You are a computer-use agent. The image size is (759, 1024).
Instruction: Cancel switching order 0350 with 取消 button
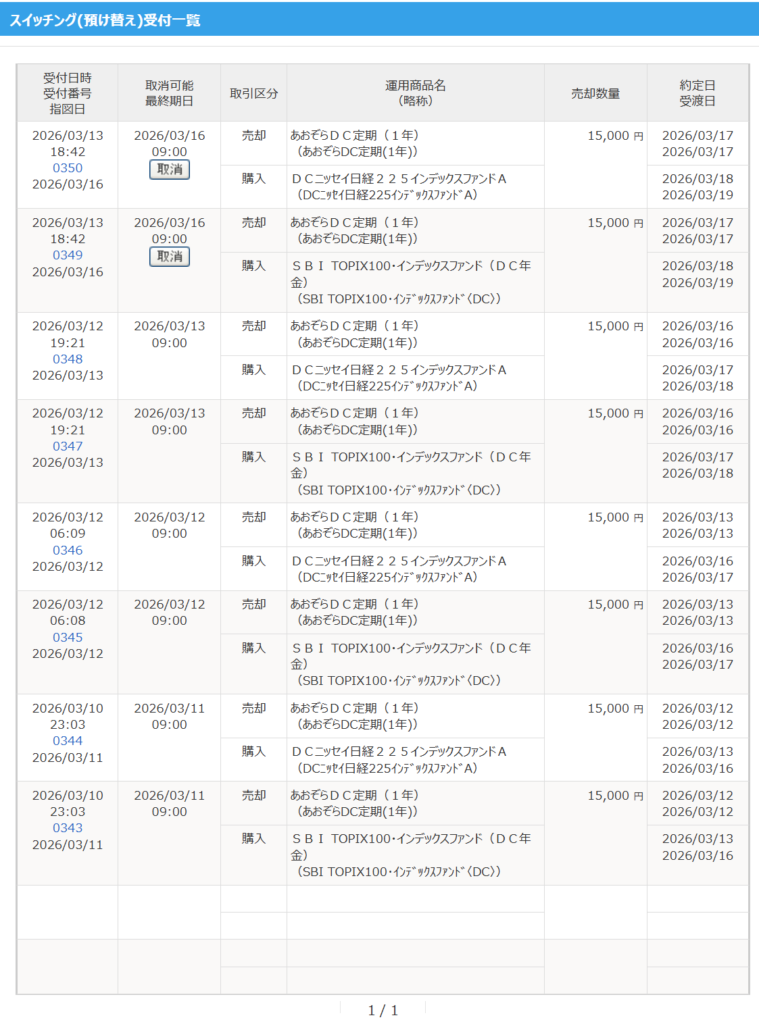(x=169, y=170)
